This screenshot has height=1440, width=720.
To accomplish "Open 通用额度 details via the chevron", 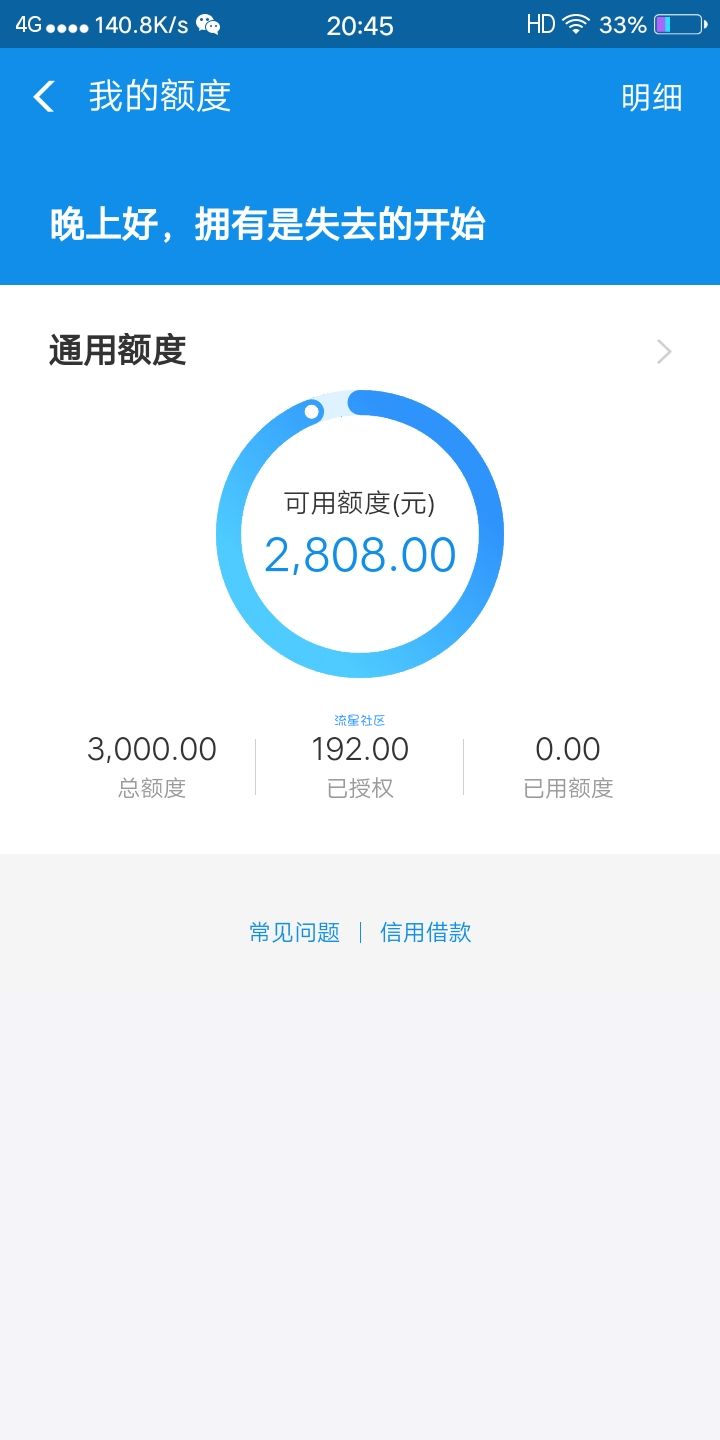I will tap(664, 351).
